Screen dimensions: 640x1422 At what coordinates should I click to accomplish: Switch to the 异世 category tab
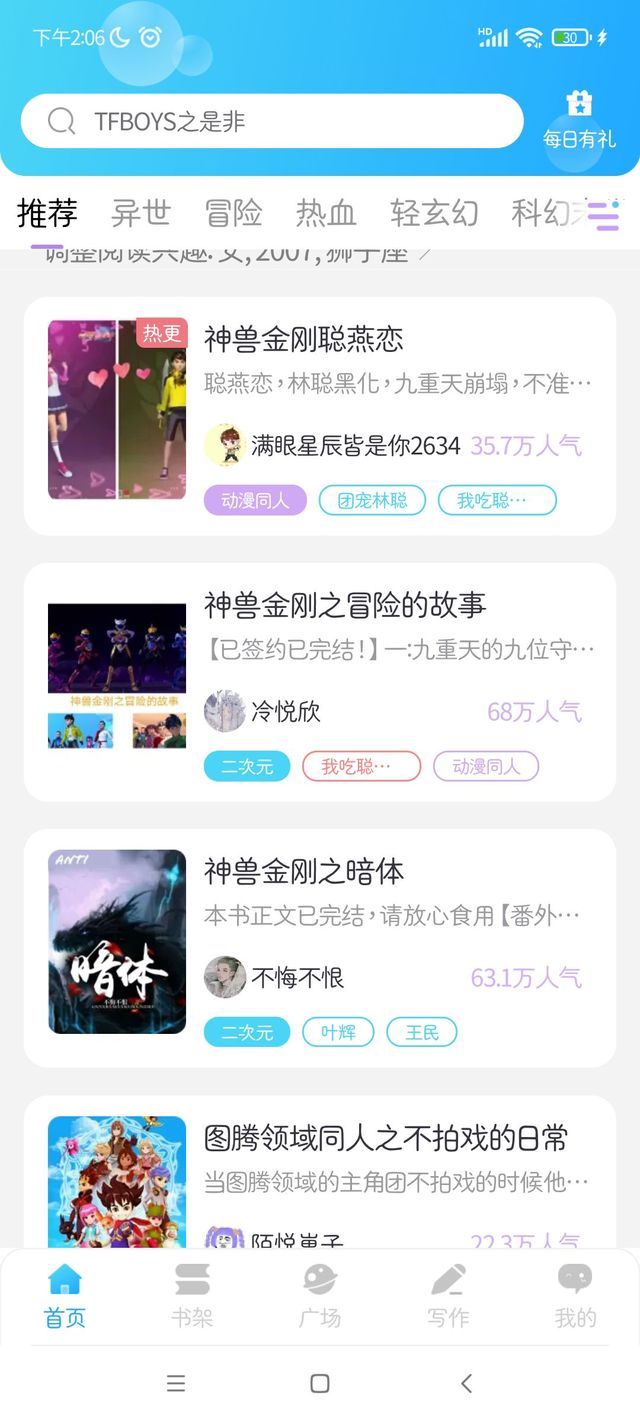pos(141,213)
